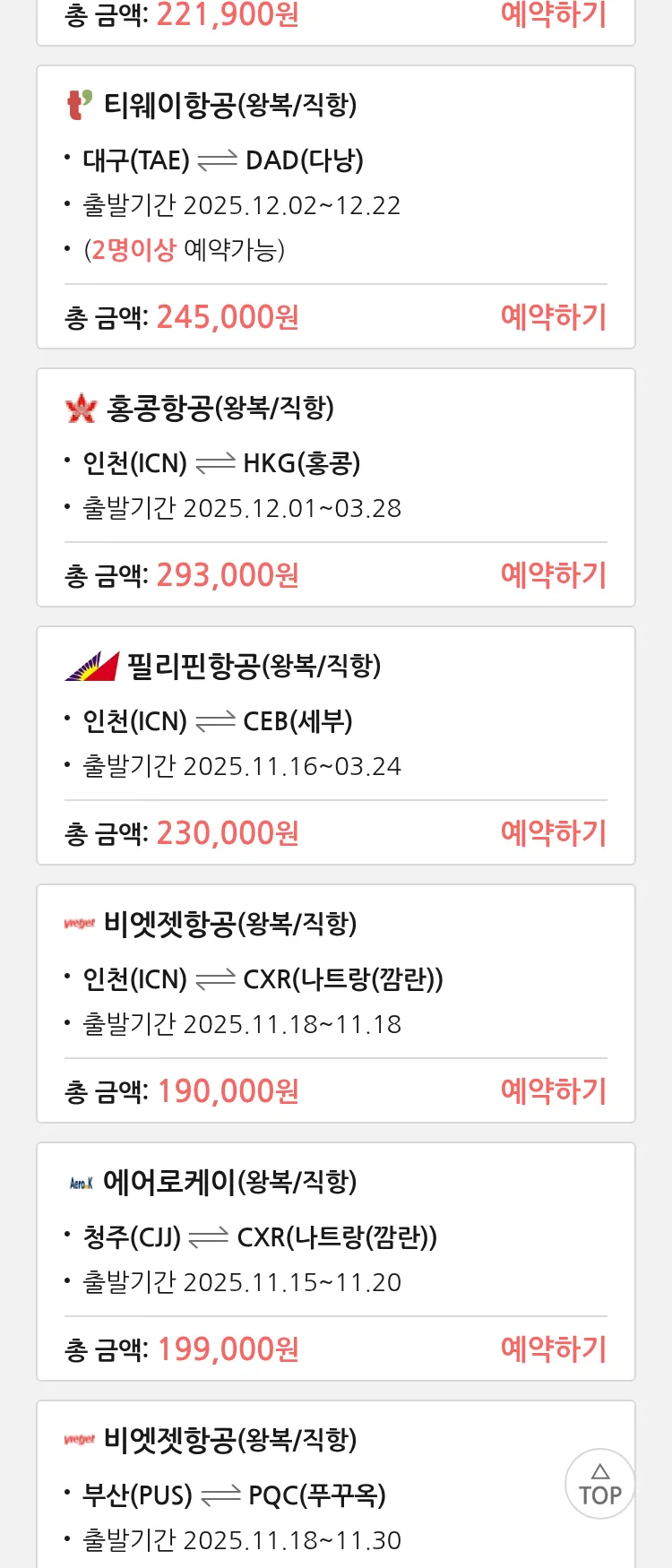The width and height of the screenshot is (672, 1568).
Task: Book the 티웨이항공 대구–다낭 flight
Action: click(553, 316)
